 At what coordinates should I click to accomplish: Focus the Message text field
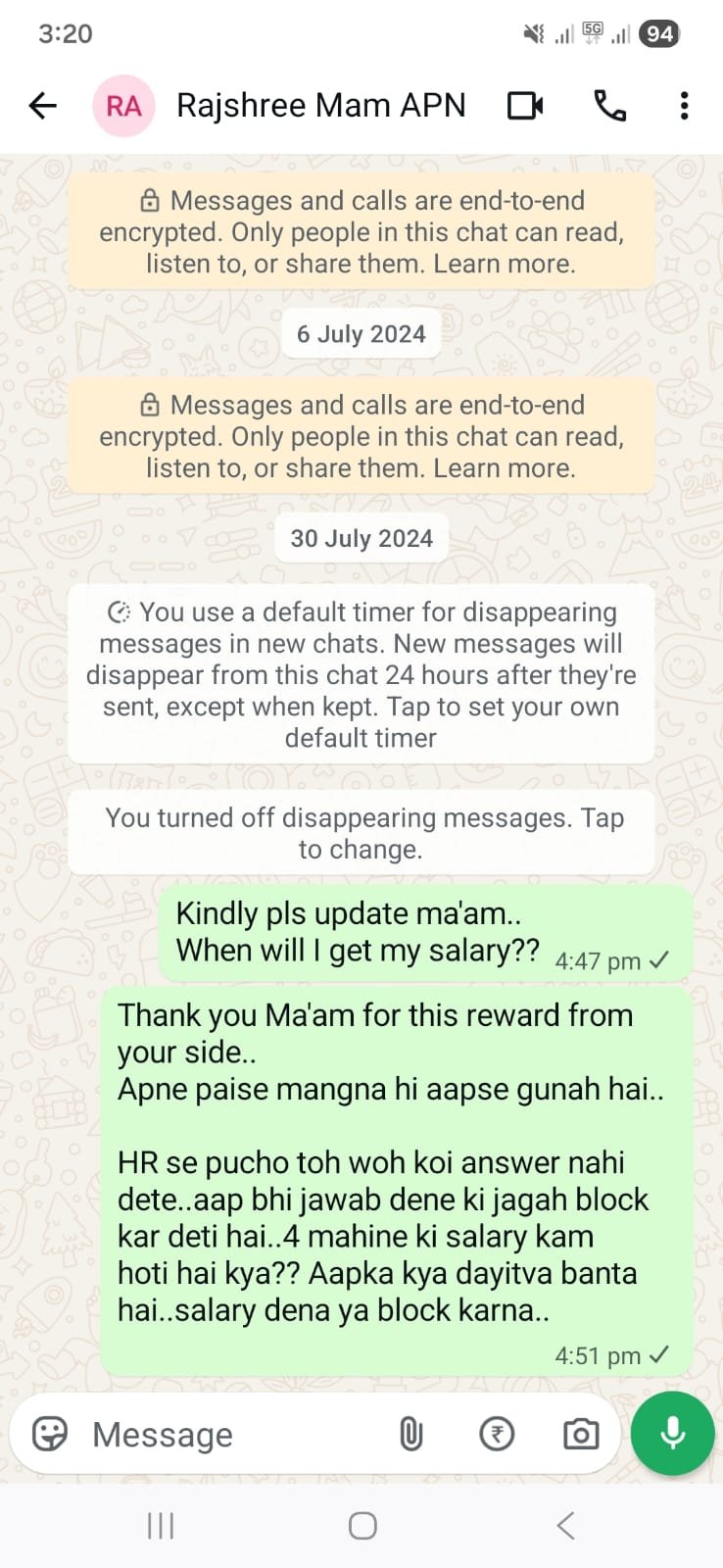tap(225, 1435)
